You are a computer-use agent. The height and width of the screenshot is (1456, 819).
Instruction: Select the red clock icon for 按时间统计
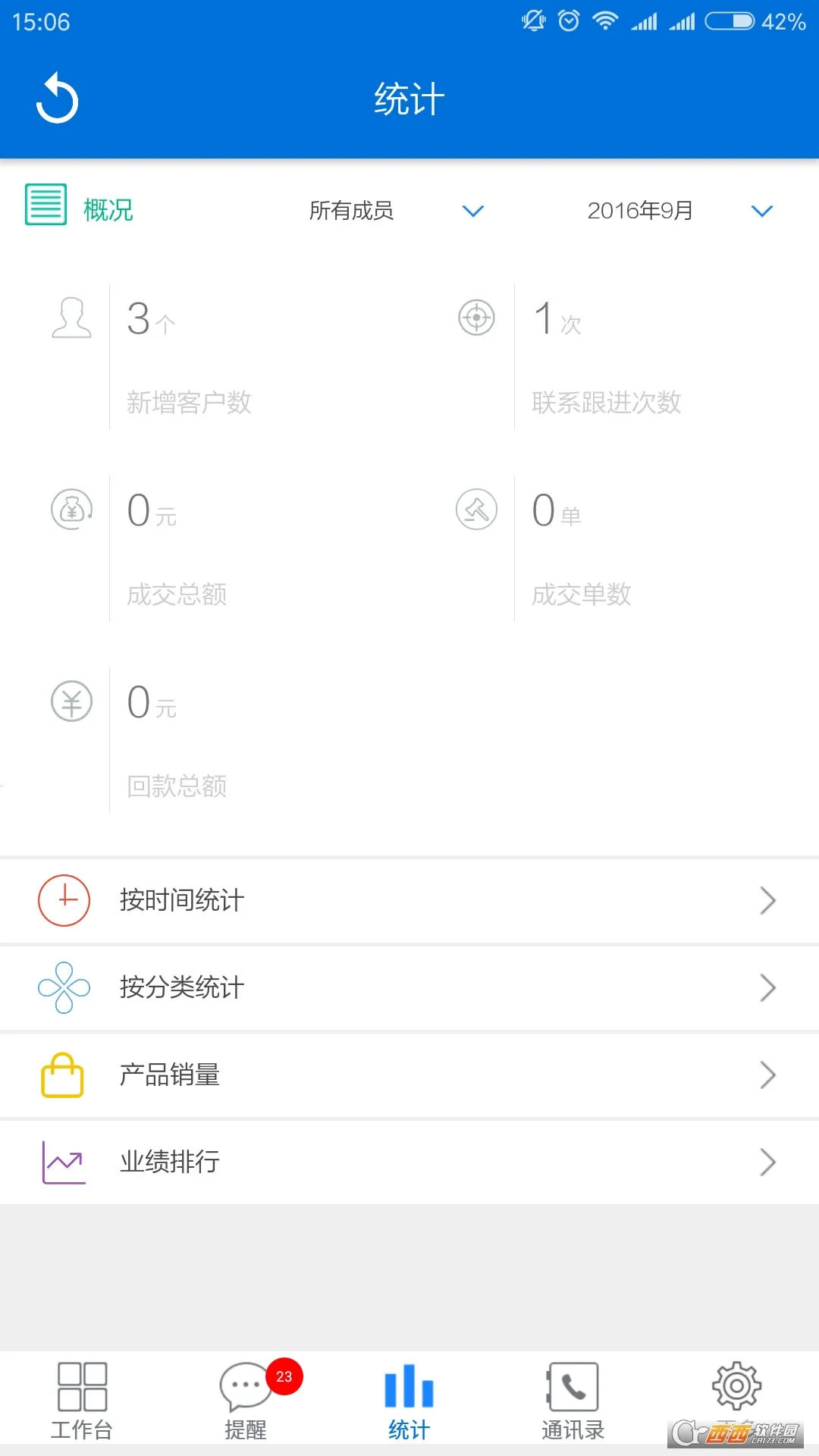[x=64, y=901]
